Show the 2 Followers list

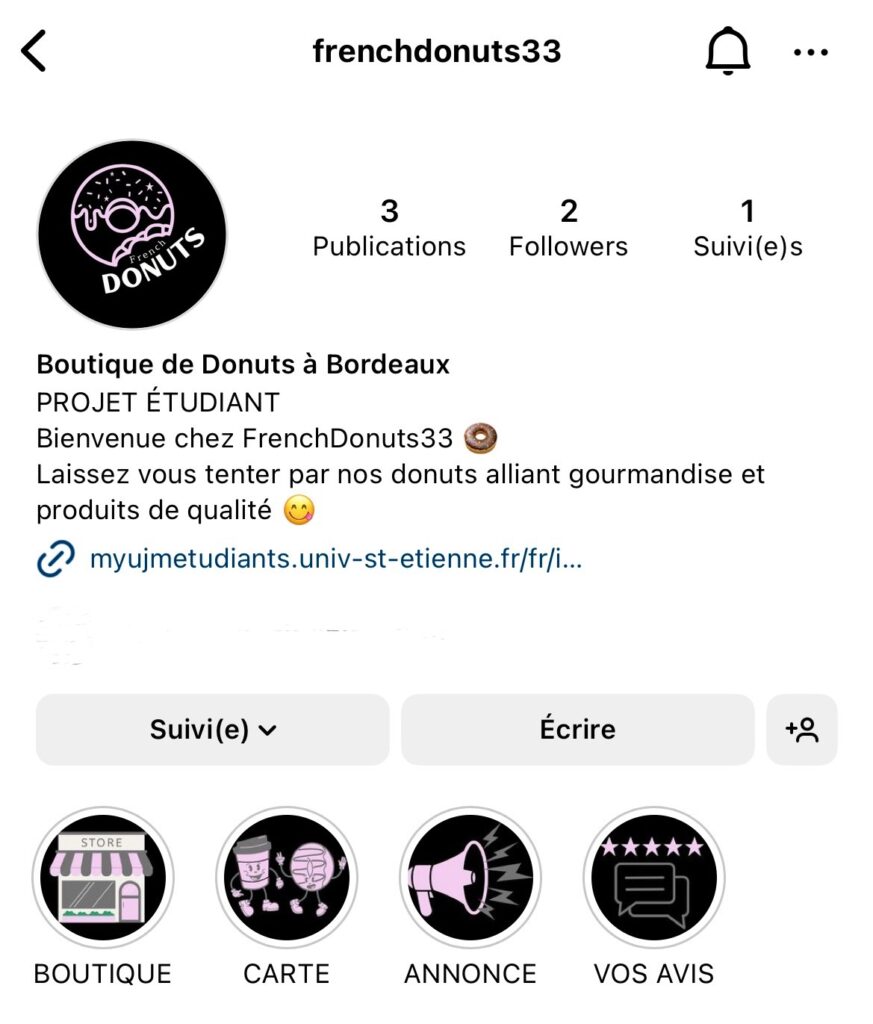click(568, 228)
